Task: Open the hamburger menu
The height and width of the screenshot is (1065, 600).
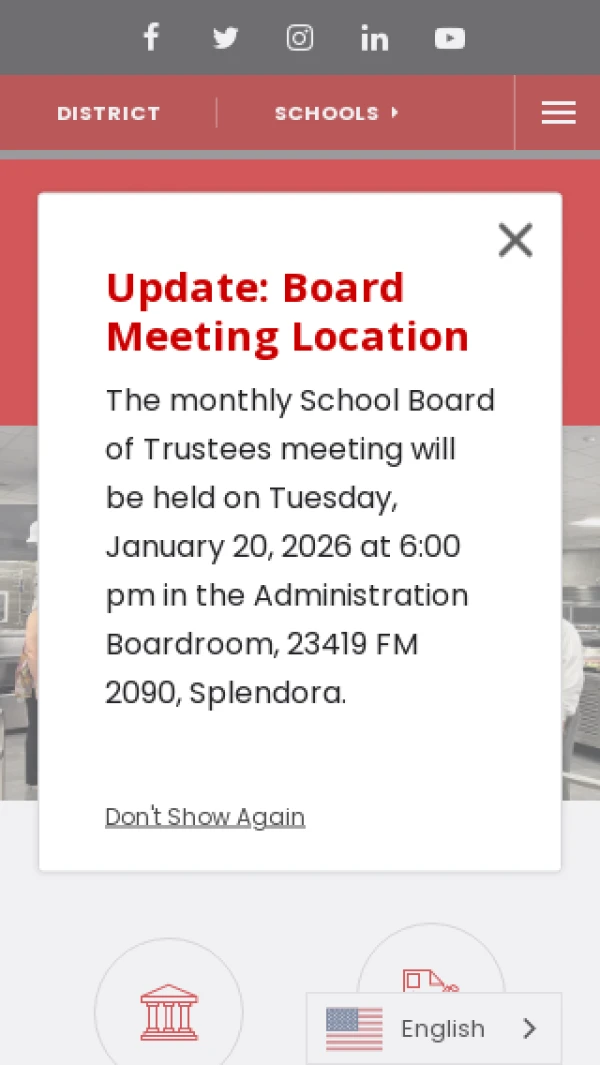Action: tap(558, 113)
